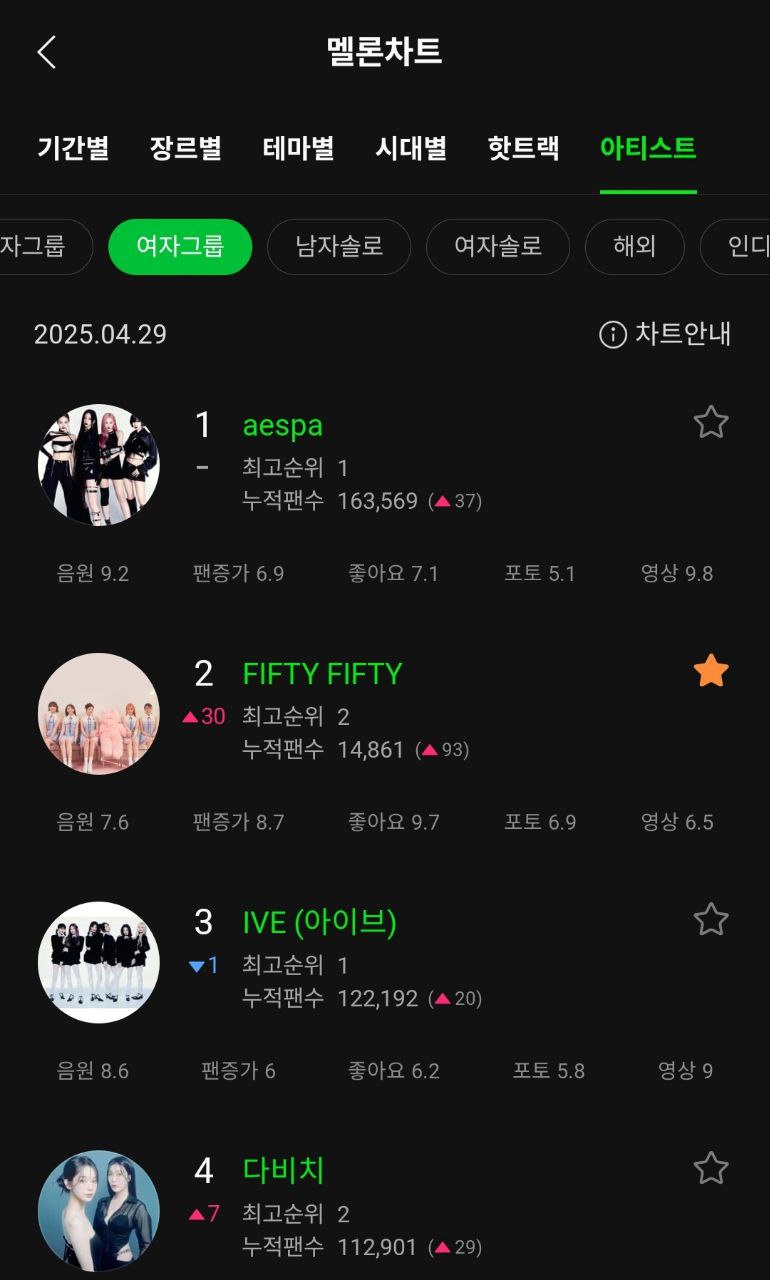
Task: Open 다비치 artist page
Action: [284, 1170]
